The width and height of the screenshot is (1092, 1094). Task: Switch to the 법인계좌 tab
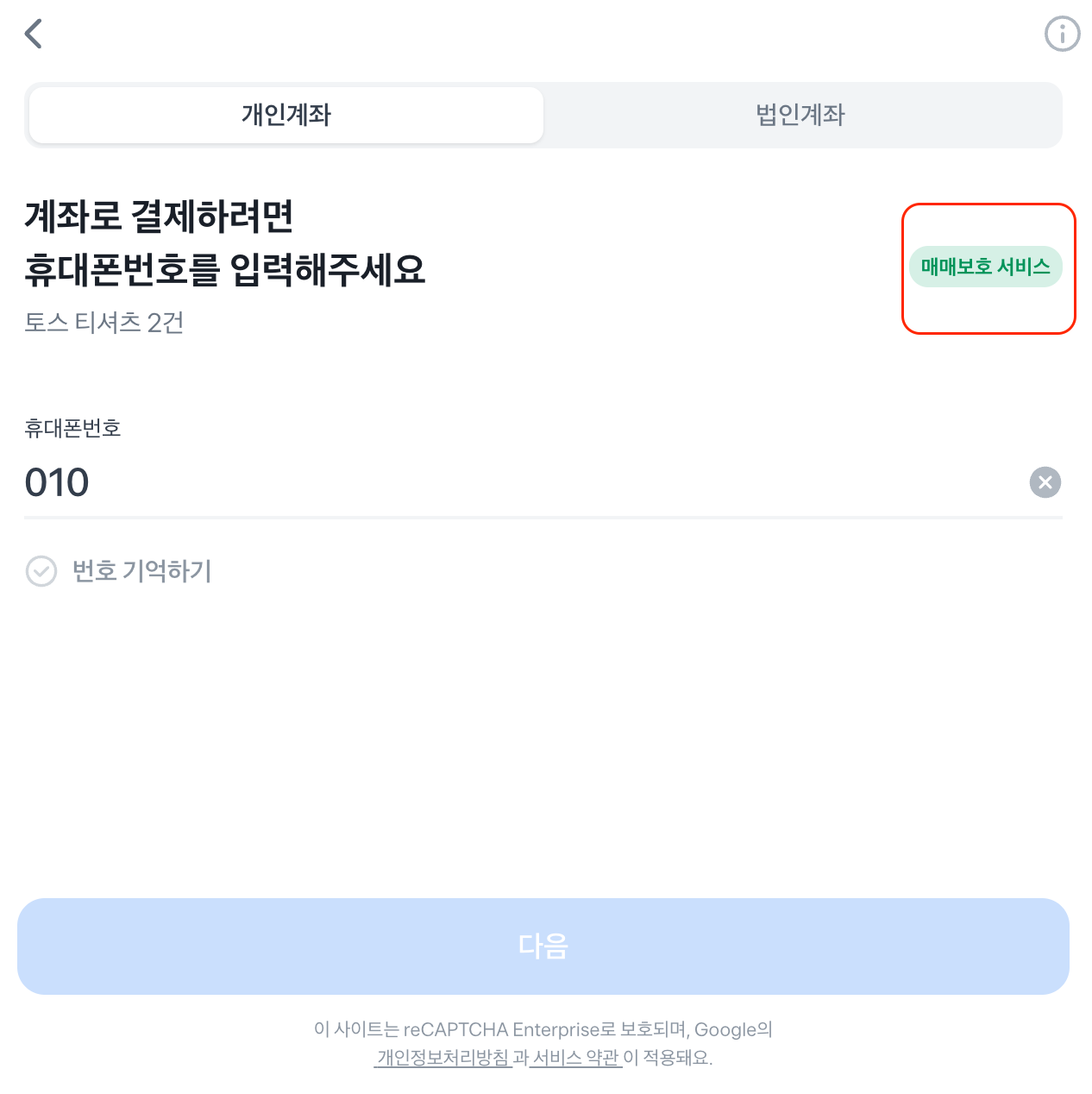click(x=800, y=115)
